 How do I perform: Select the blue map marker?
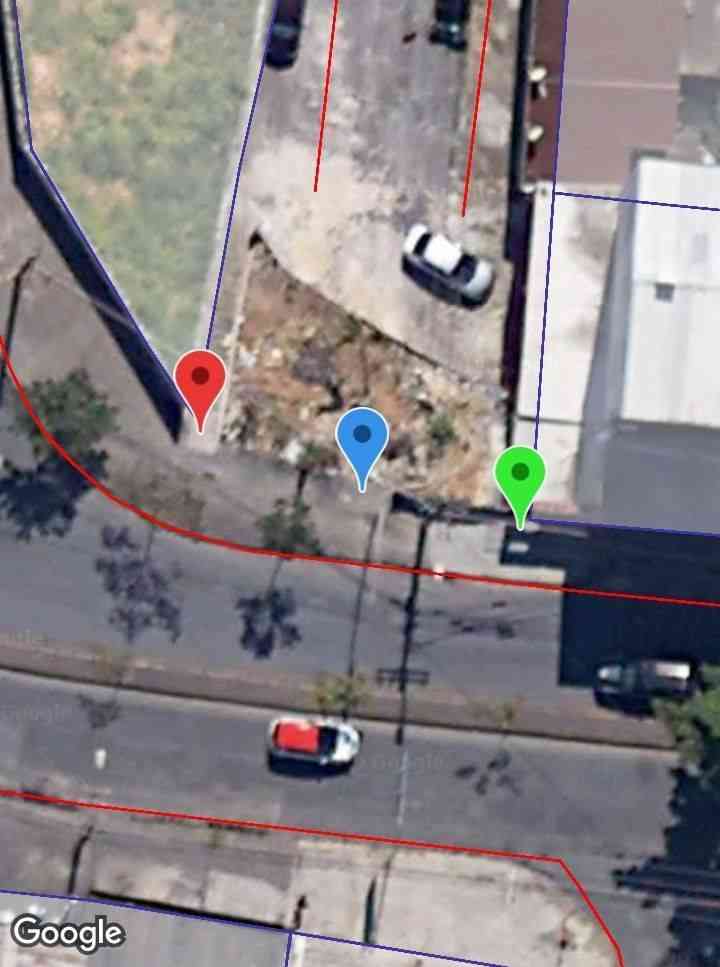click(x=362, y=439)
